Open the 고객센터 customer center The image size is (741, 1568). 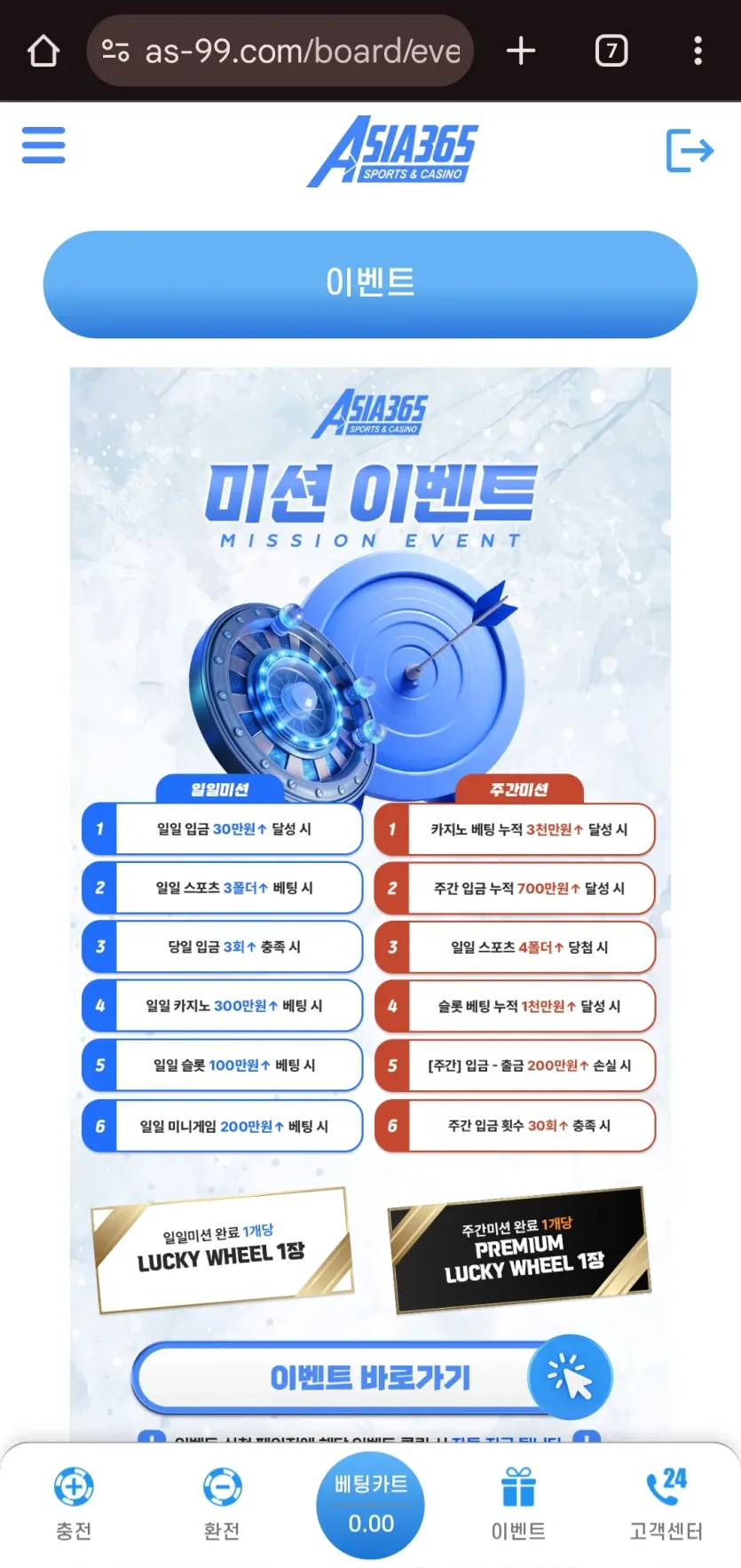point(666,1505)
